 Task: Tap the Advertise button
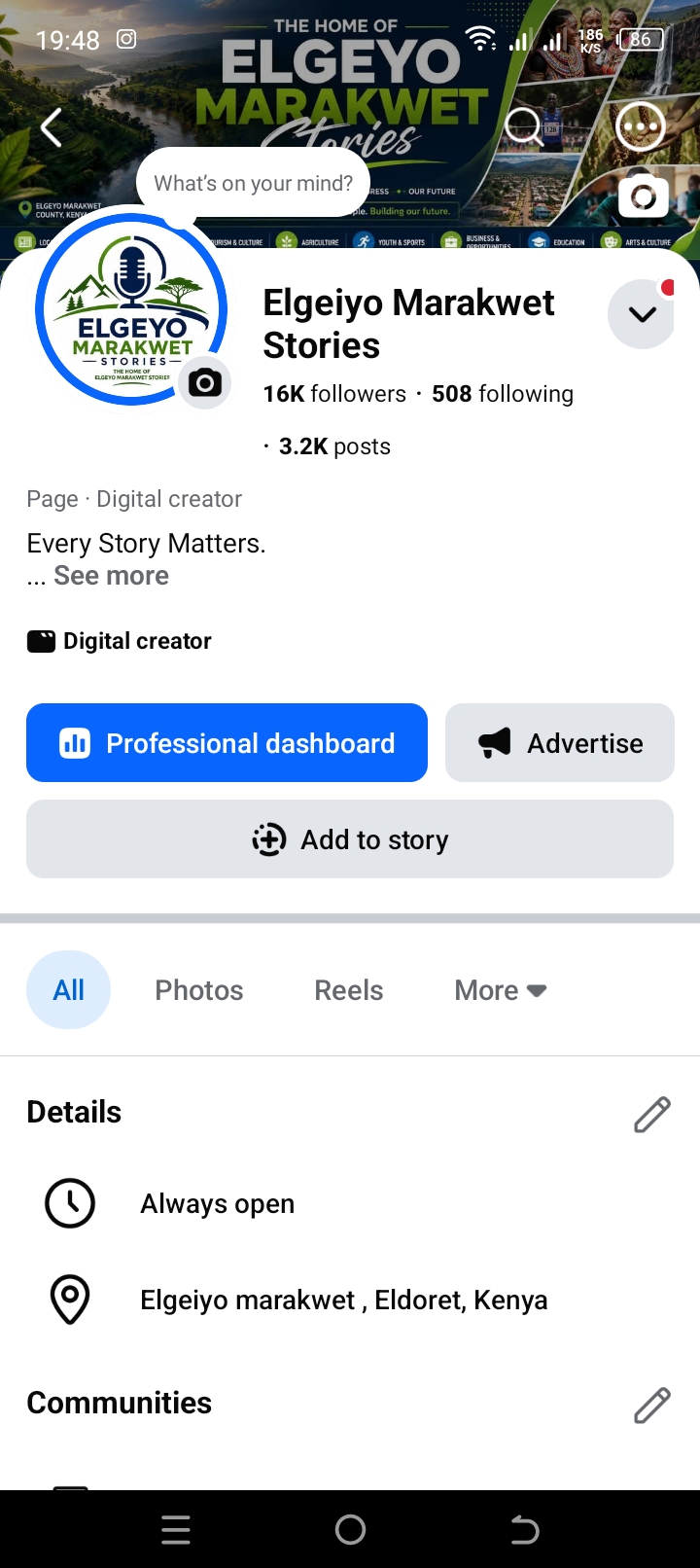(x=560, y=743)
